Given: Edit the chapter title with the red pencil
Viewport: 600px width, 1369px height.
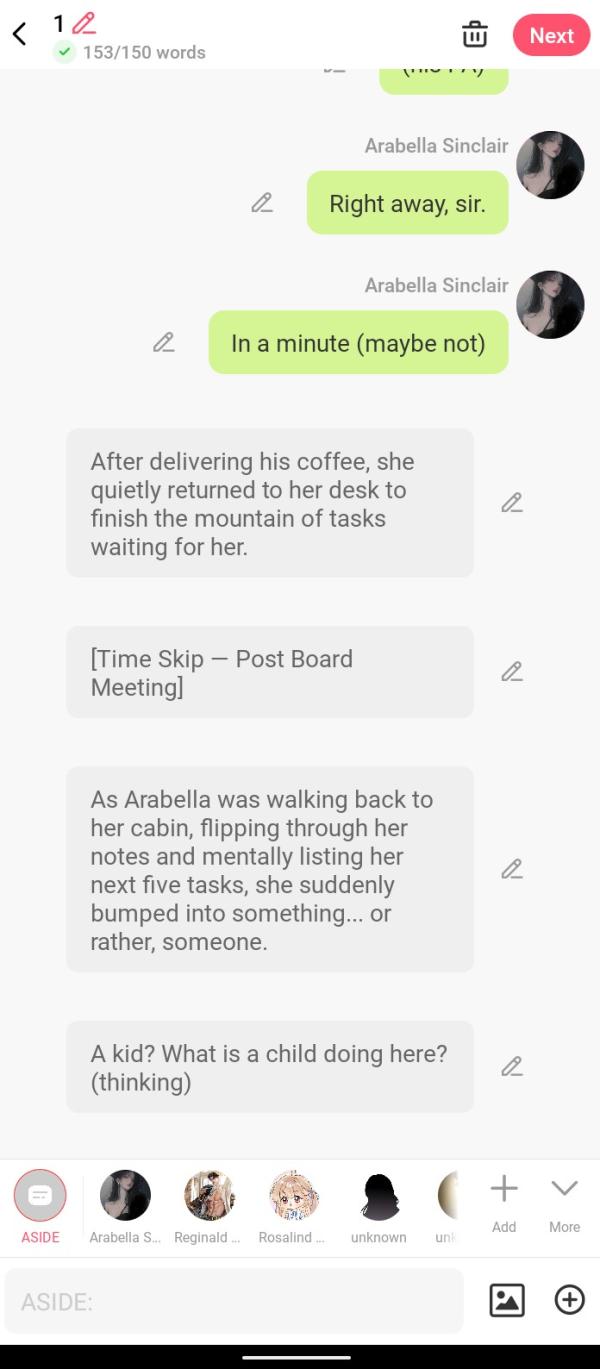Looking at the screenshot, I should (85, 23).
